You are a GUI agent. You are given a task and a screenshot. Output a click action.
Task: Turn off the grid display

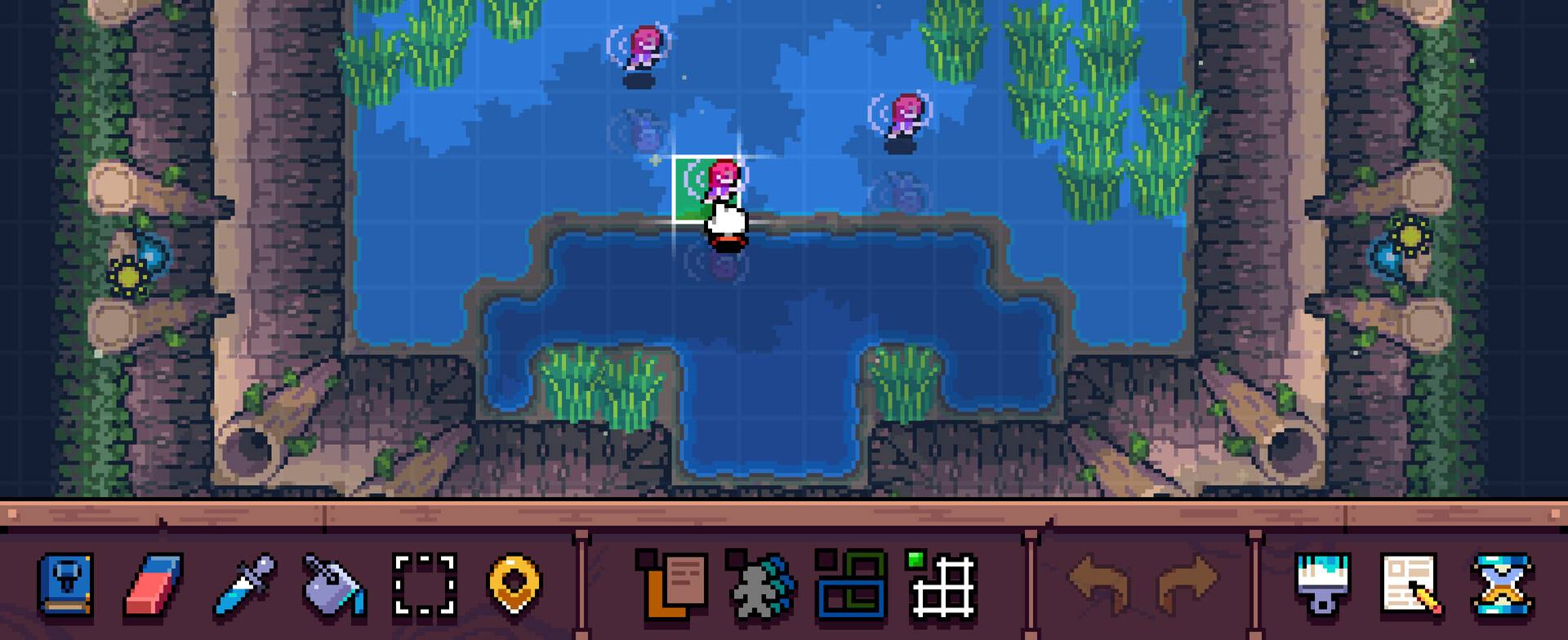pyautogui.click(x=942, y=584)
